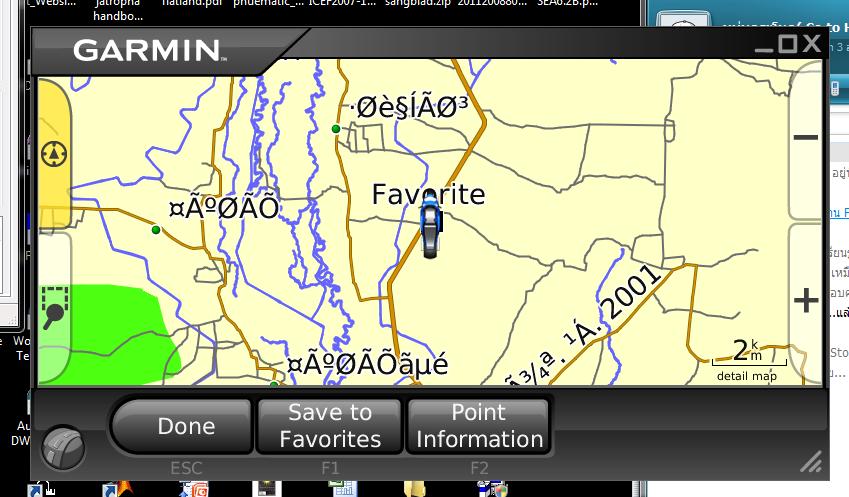The width and height of the screenshot is (849, 497).
Task: Close the Garmin window
Action: point(811,43)
